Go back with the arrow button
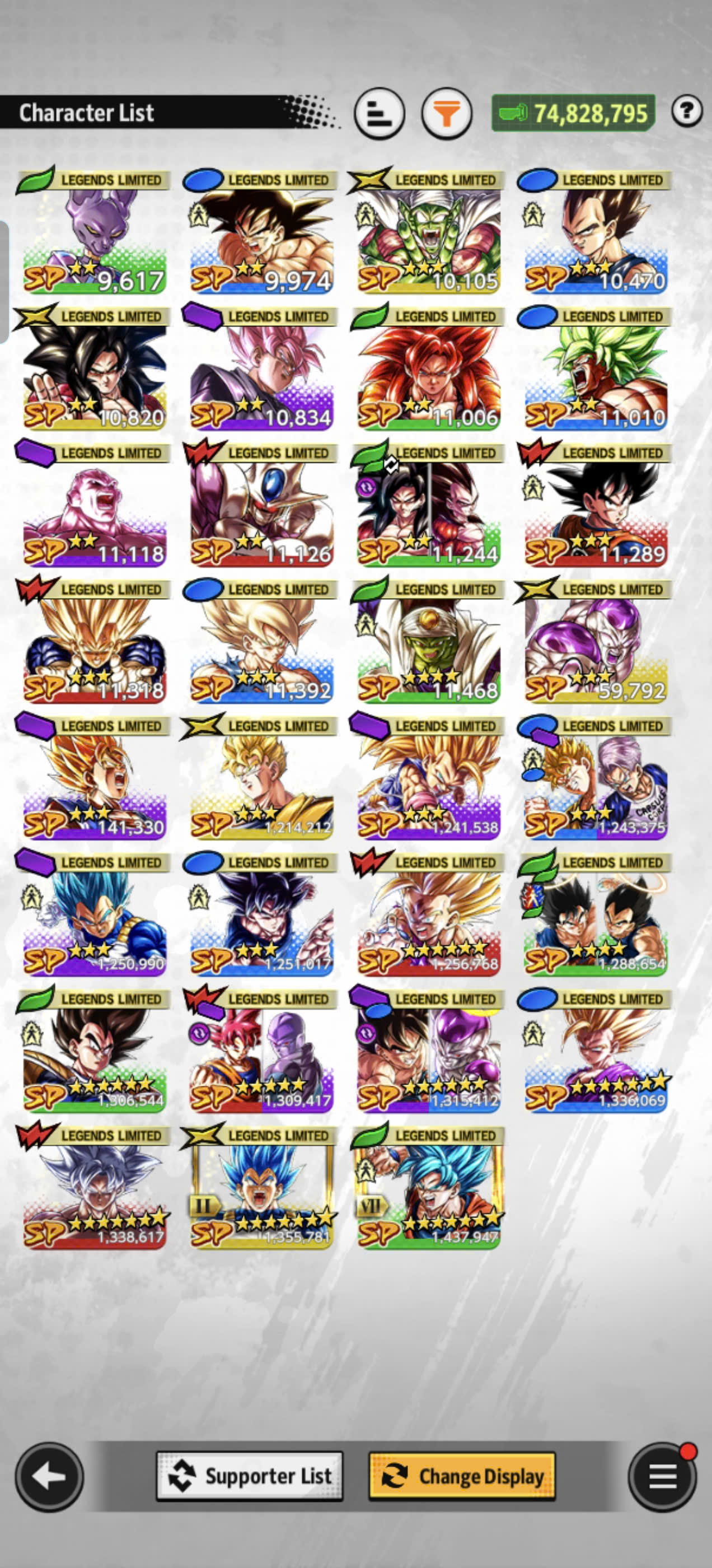 click(49, 1477)
